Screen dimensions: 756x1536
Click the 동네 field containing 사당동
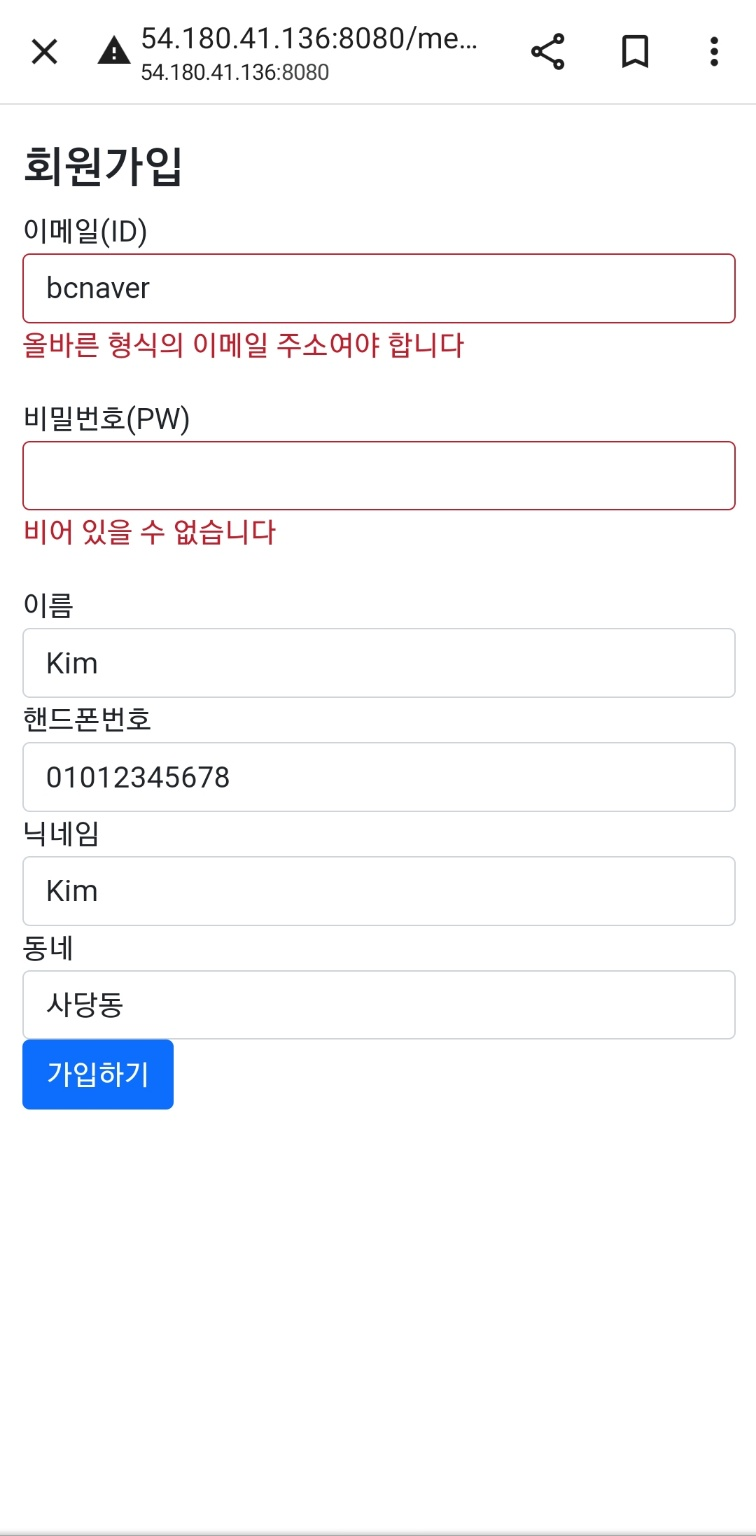tap(378, 1004)
